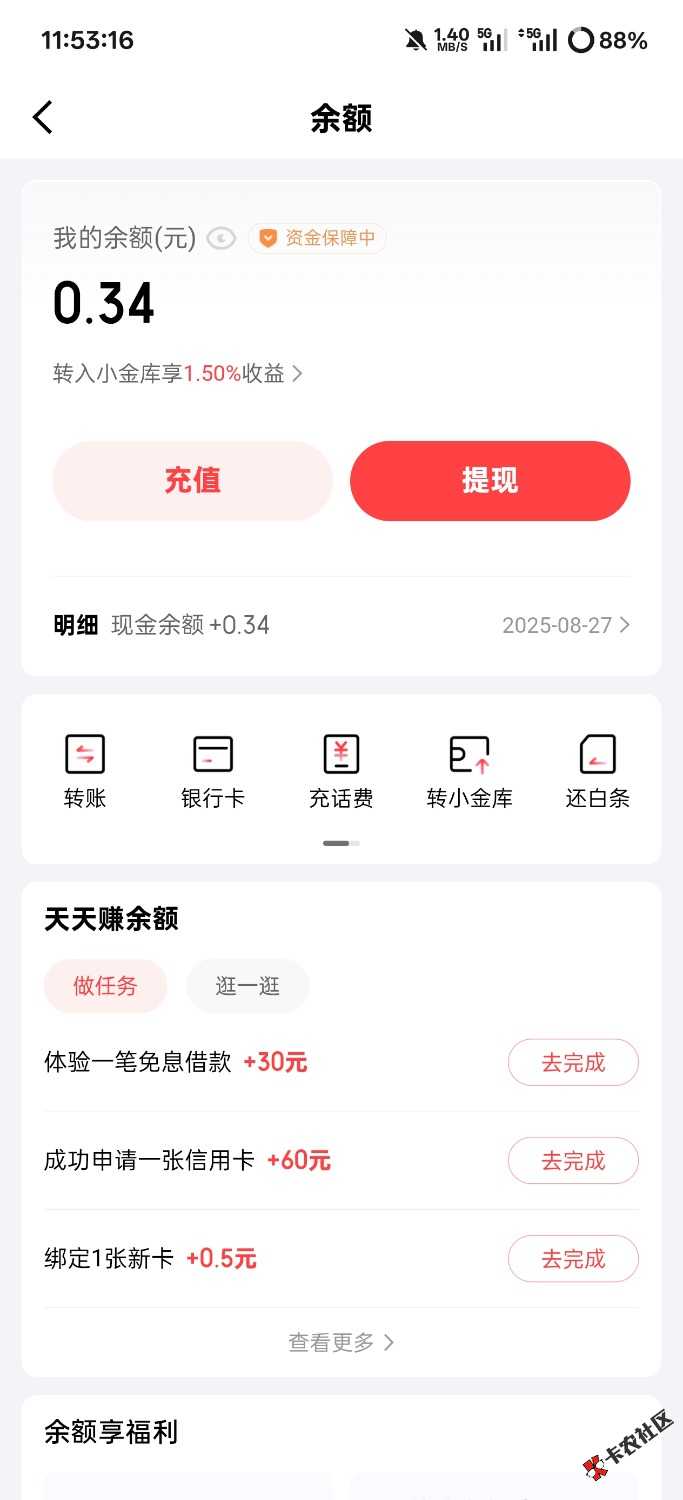Tap 去完成 for 成功申请一张信用卡
Screen dimensions: 683x1500
(x=573, y=1160)
